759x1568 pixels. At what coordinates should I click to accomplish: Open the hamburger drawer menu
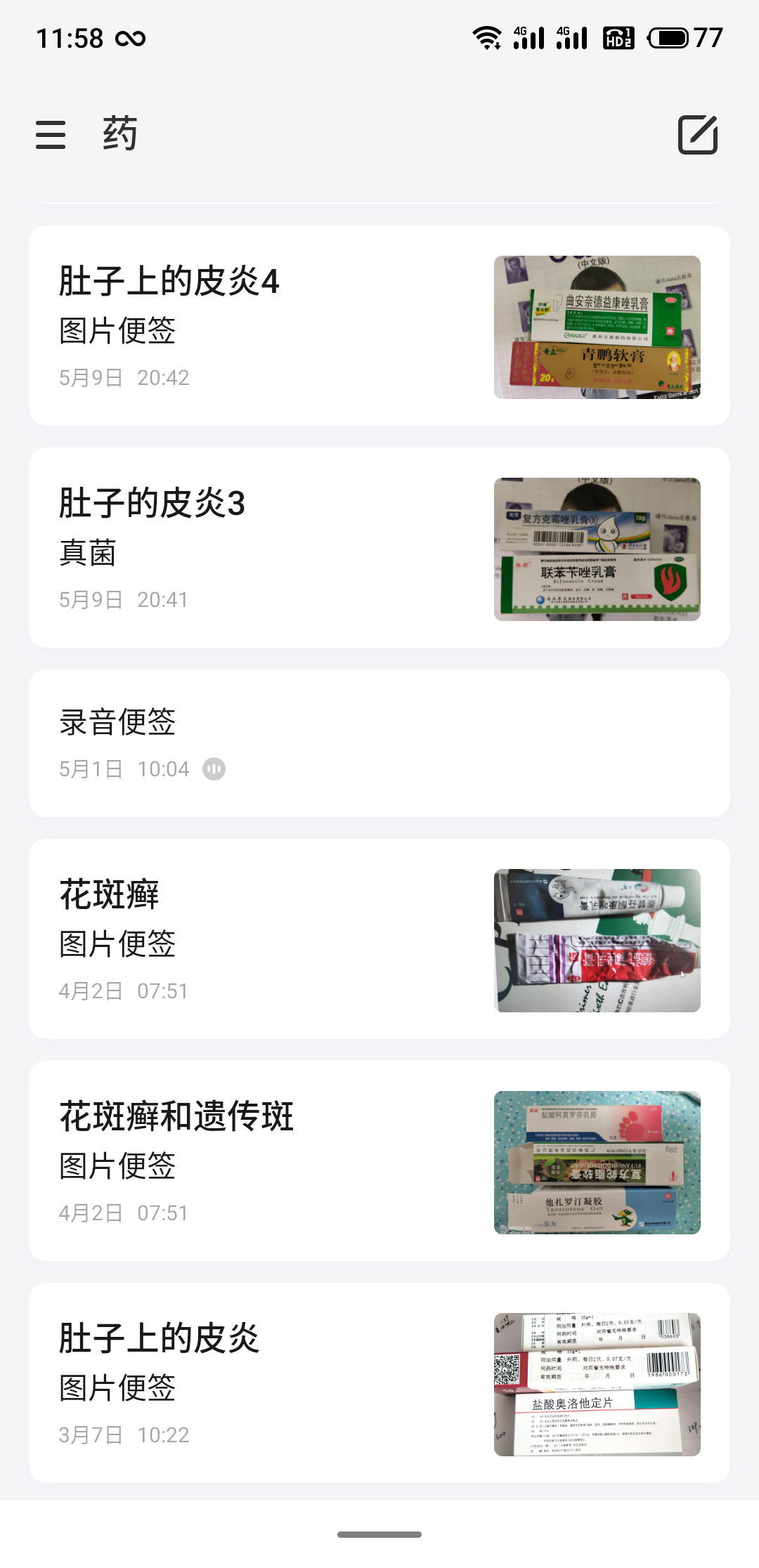click(51, 134)
